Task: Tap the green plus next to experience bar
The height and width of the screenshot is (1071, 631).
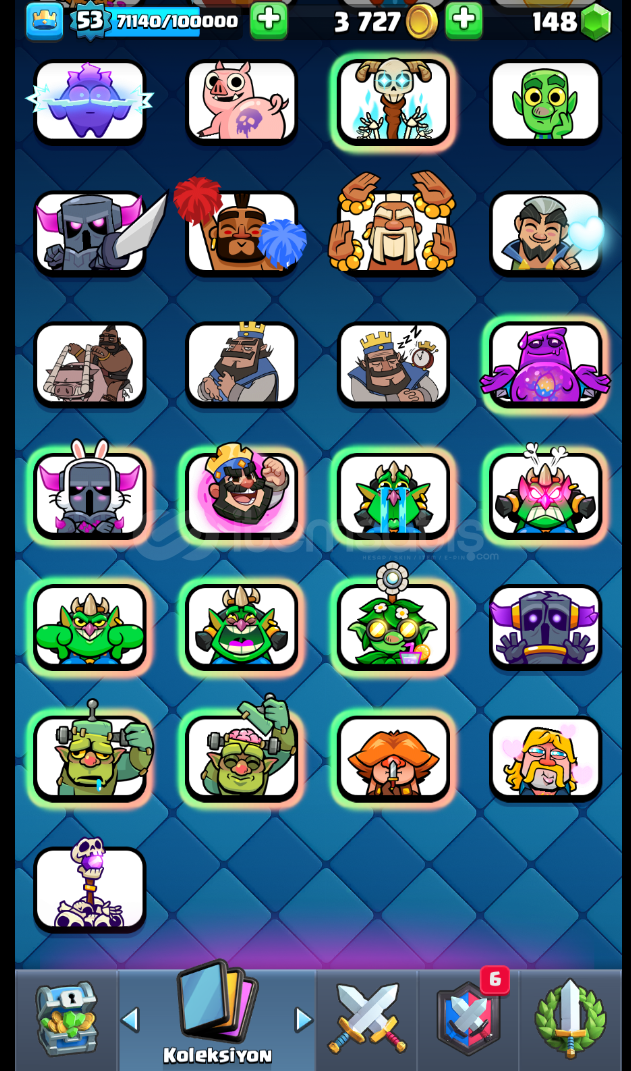Action: coord(268,20)
